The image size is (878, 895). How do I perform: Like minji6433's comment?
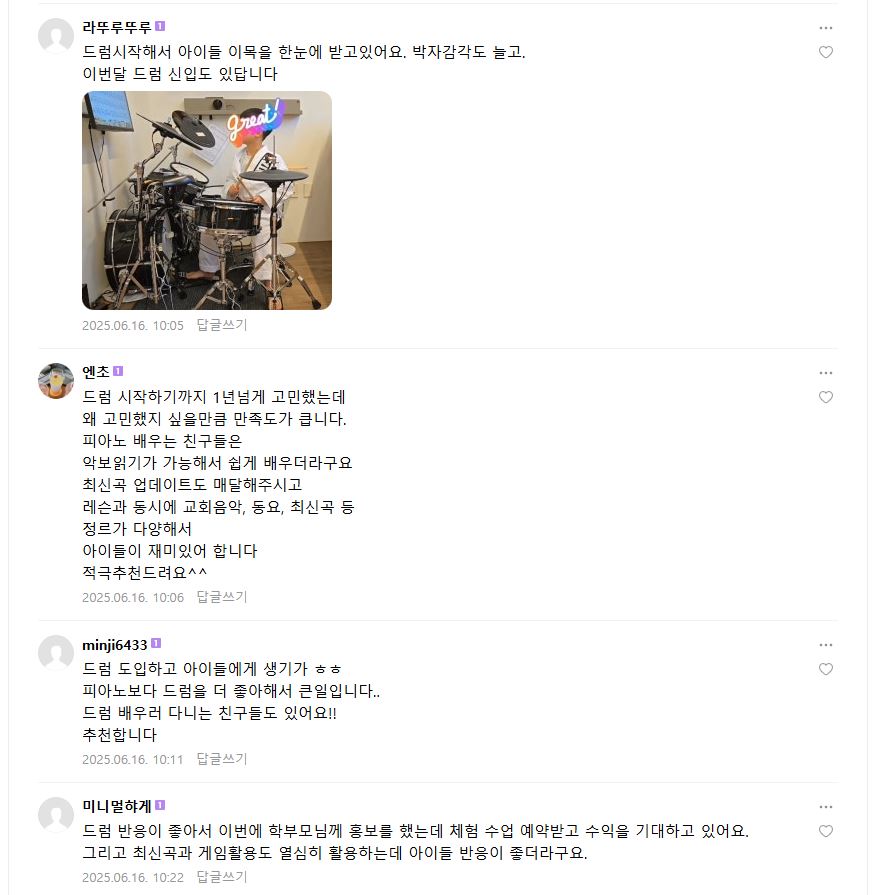pyautogui.click(x=825, y=669)
